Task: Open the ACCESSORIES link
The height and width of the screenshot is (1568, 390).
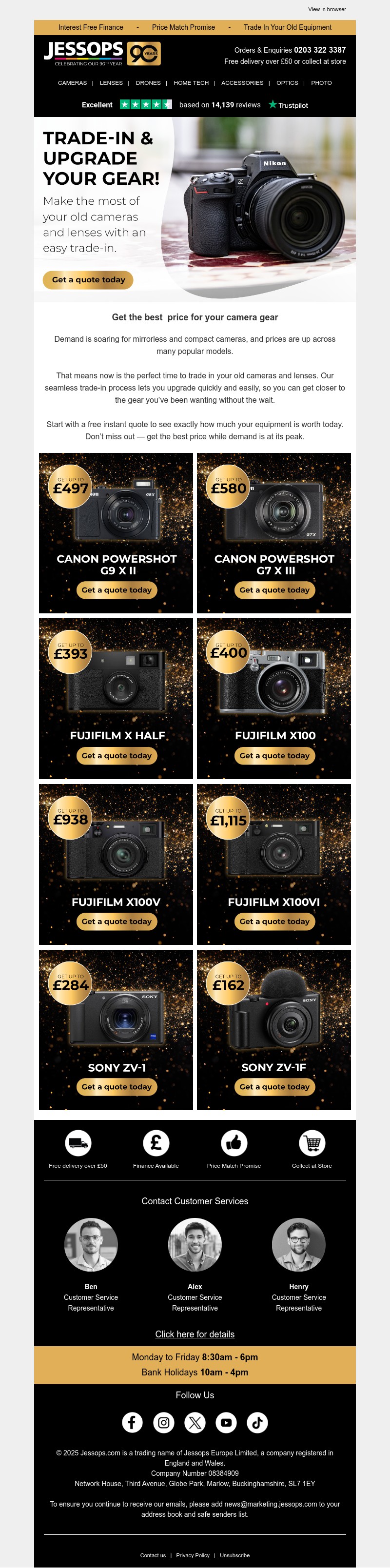Action: [x=242, y=83]
